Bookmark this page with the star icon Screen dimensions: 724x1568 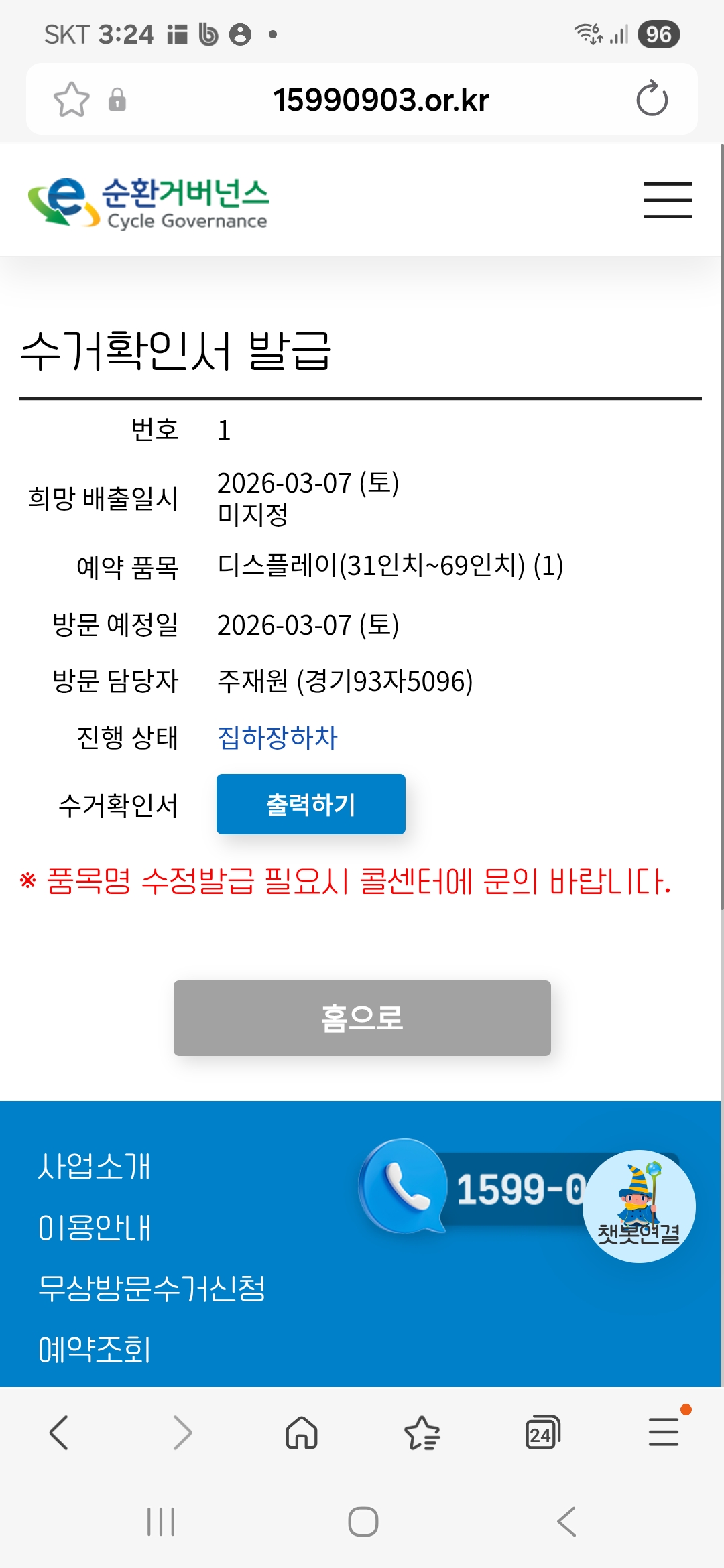coord(72,100)
